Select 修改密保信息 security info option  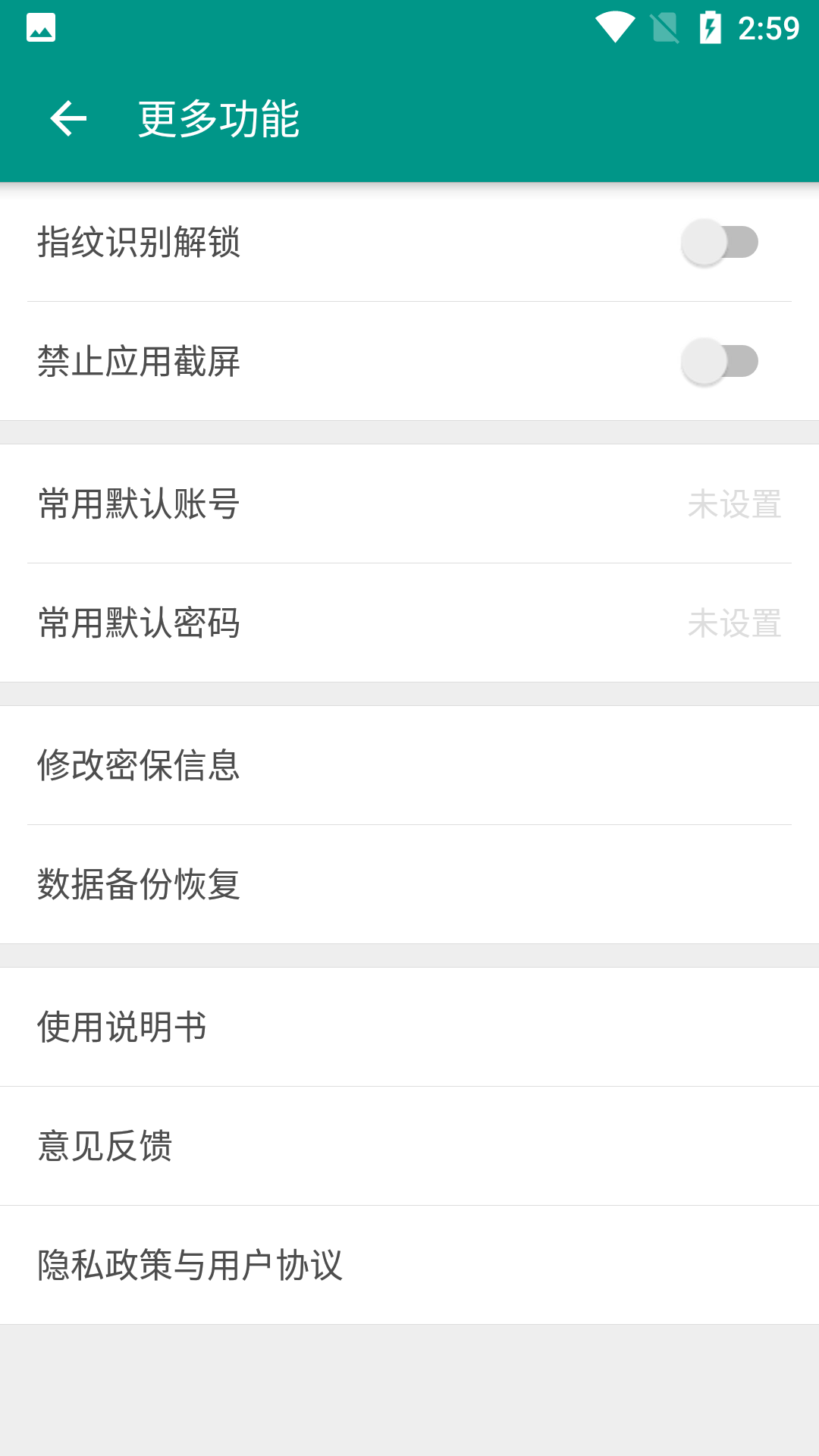[x=409, y=766]
